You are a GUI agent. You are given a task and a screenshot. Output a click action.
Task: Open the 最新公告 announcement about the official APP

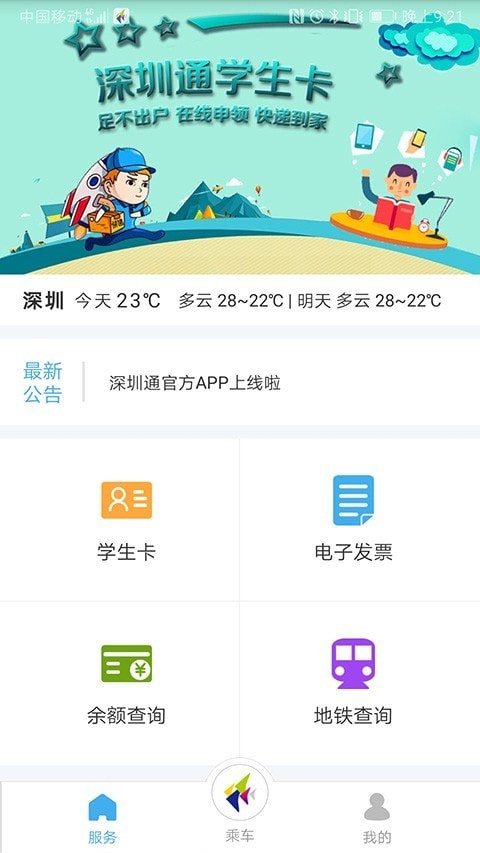tap(240, 382)
